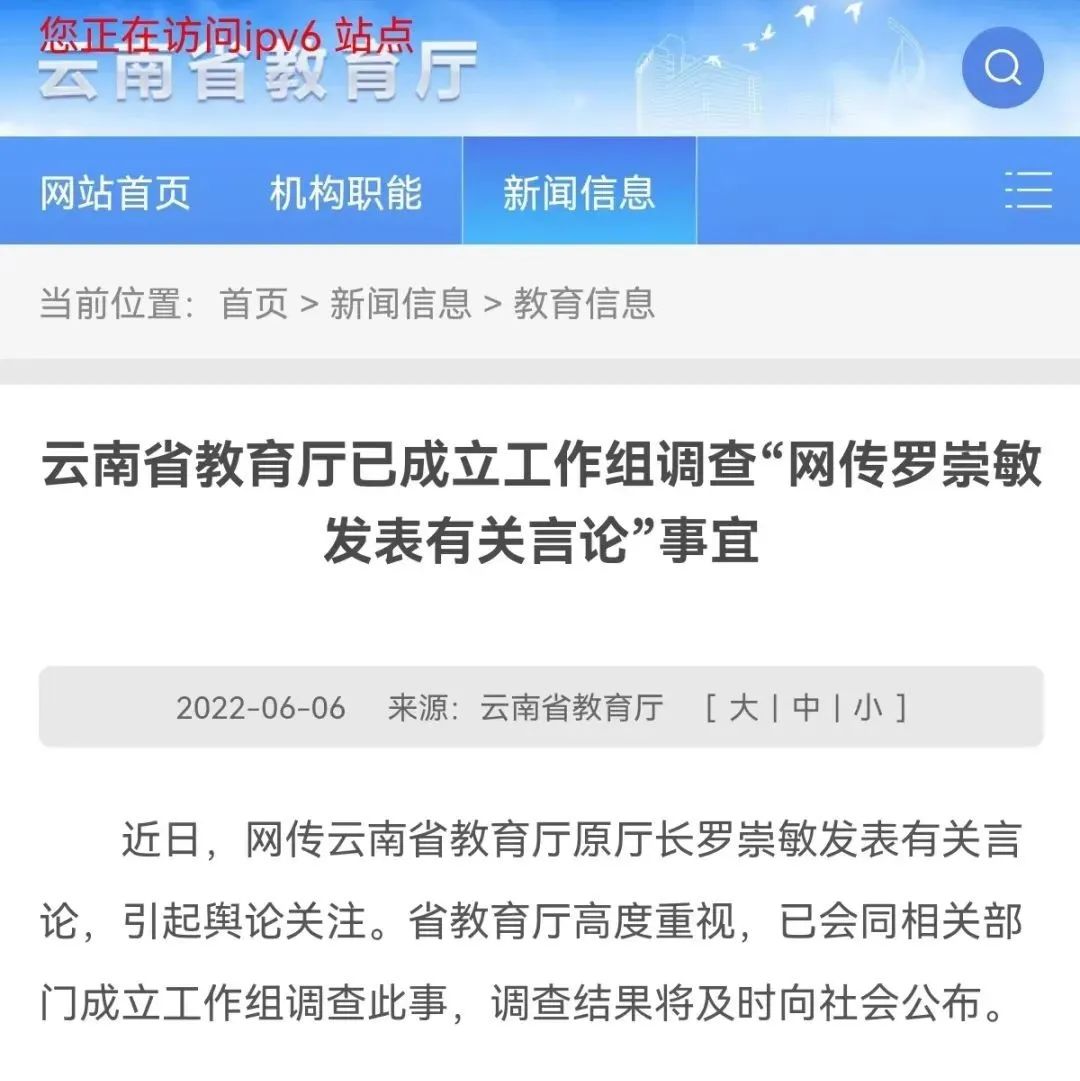
Task: Set font size to 大
Action: point(743,708)
